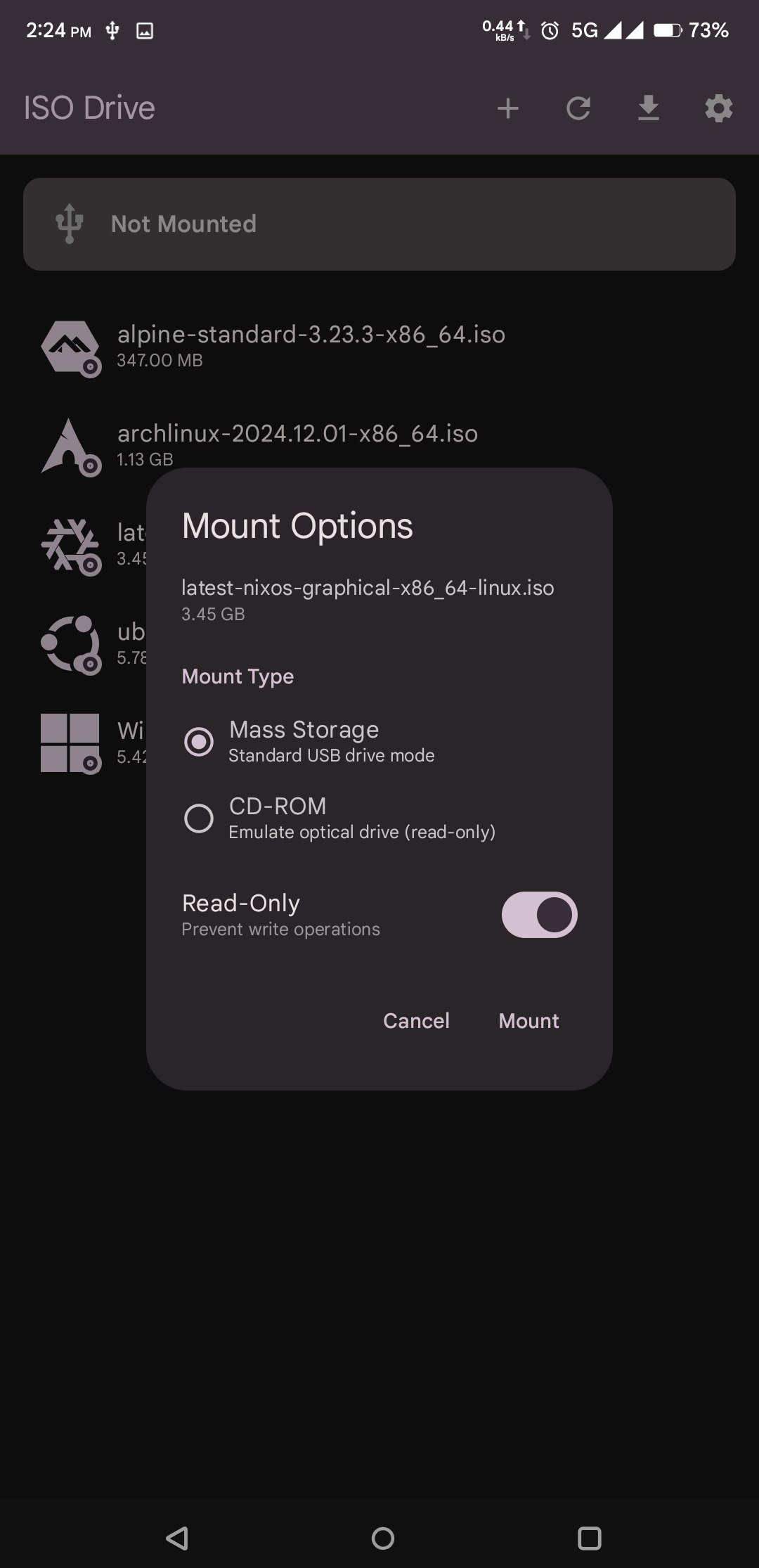Open alpine-standard-3.23.3-x86_64.iso
759x1568 pixels.
click(x=311, y=345)
